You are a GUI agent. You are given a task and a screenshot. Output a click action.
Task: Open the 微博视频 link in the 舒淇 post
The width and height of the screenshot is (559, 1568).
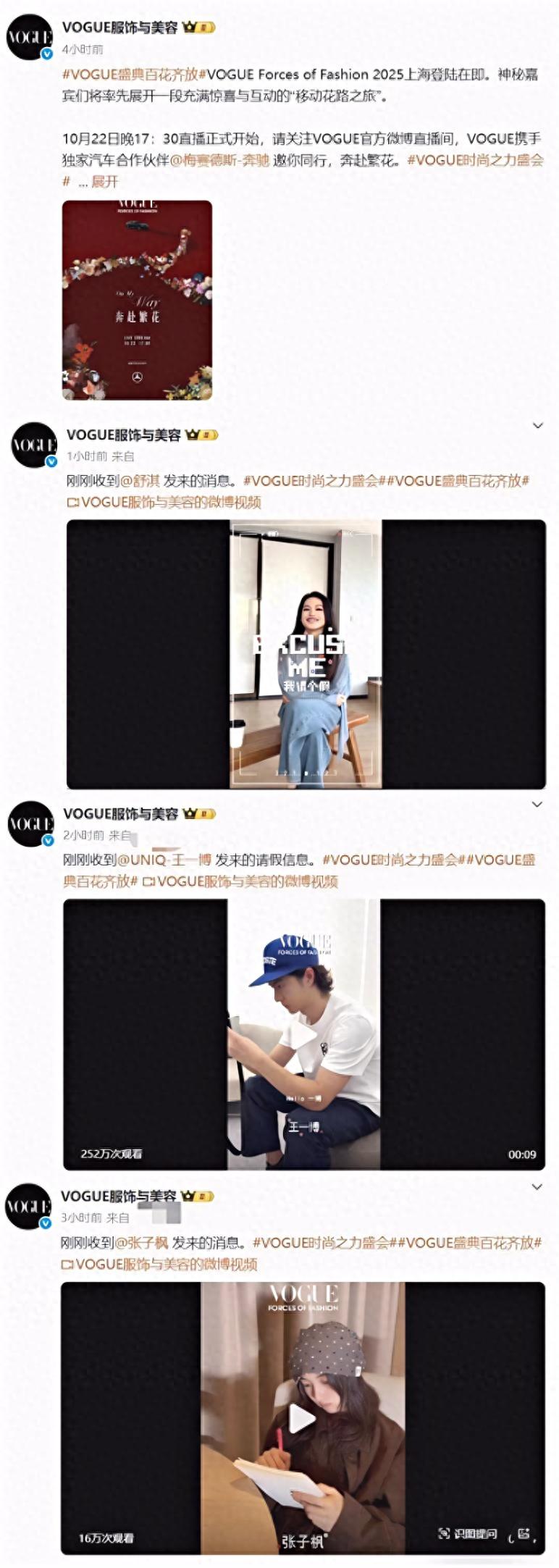[x=164, y=502]
